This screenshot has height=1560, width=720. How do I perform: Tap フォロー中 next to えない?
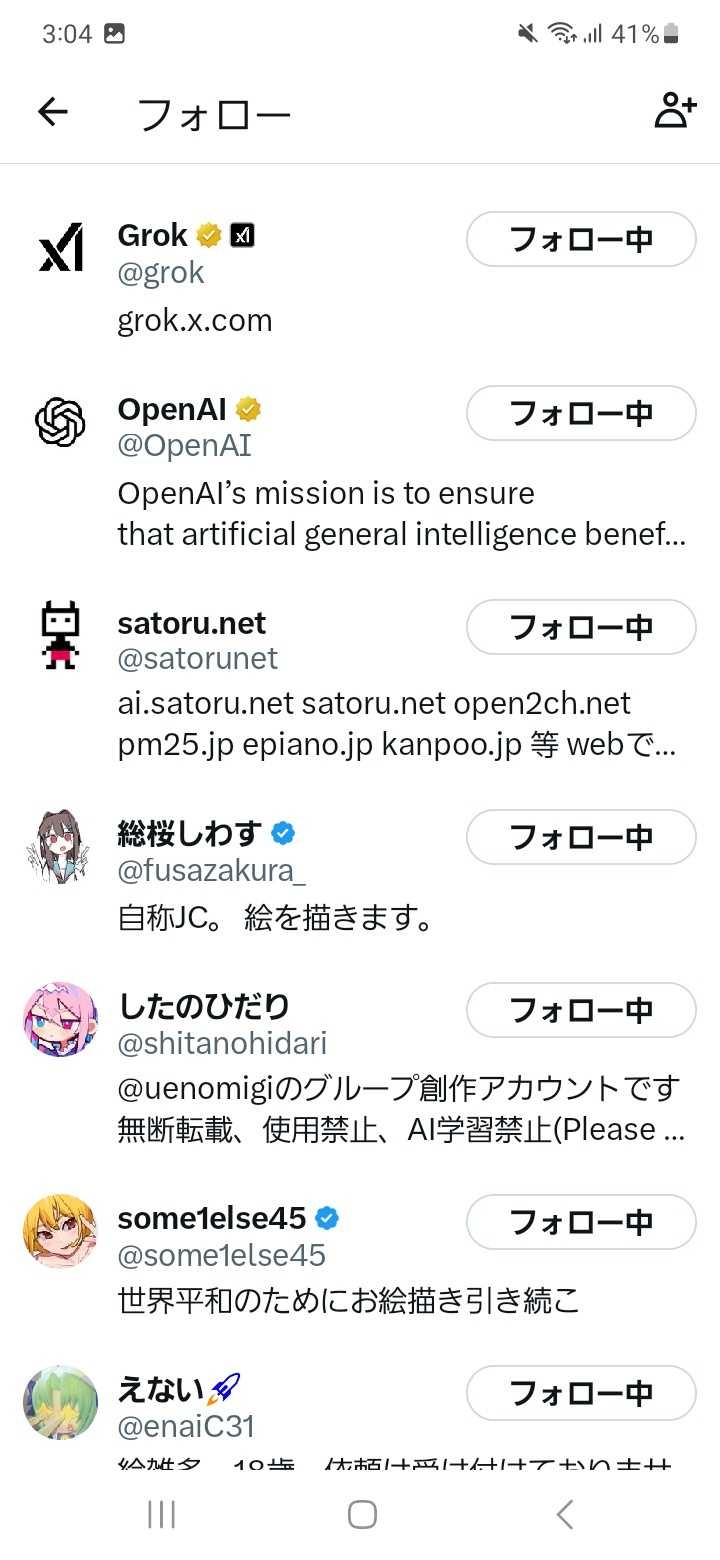coord(581,1393)
